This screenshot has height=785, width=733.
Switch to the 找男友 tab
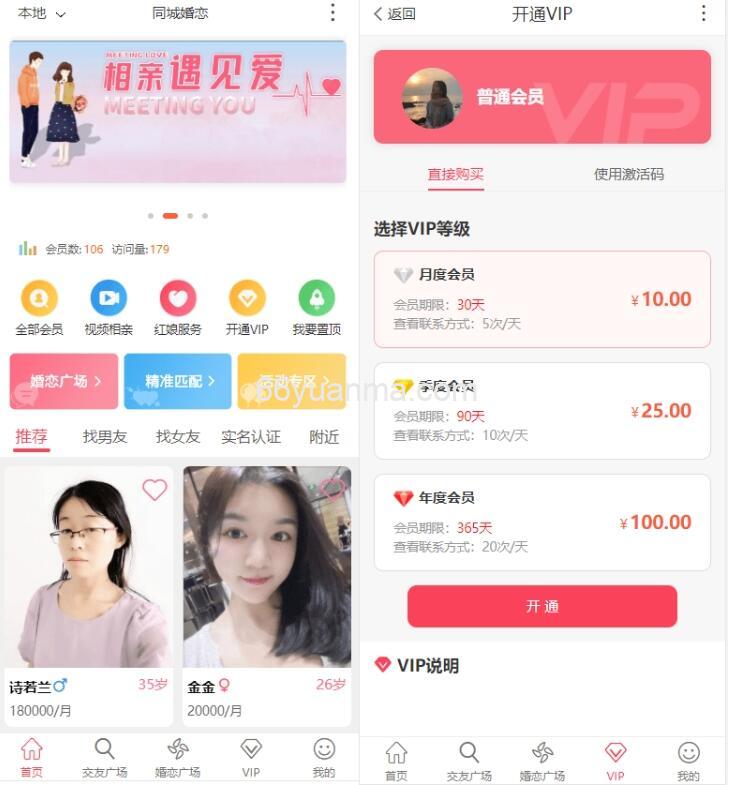(x=103, y=437)
